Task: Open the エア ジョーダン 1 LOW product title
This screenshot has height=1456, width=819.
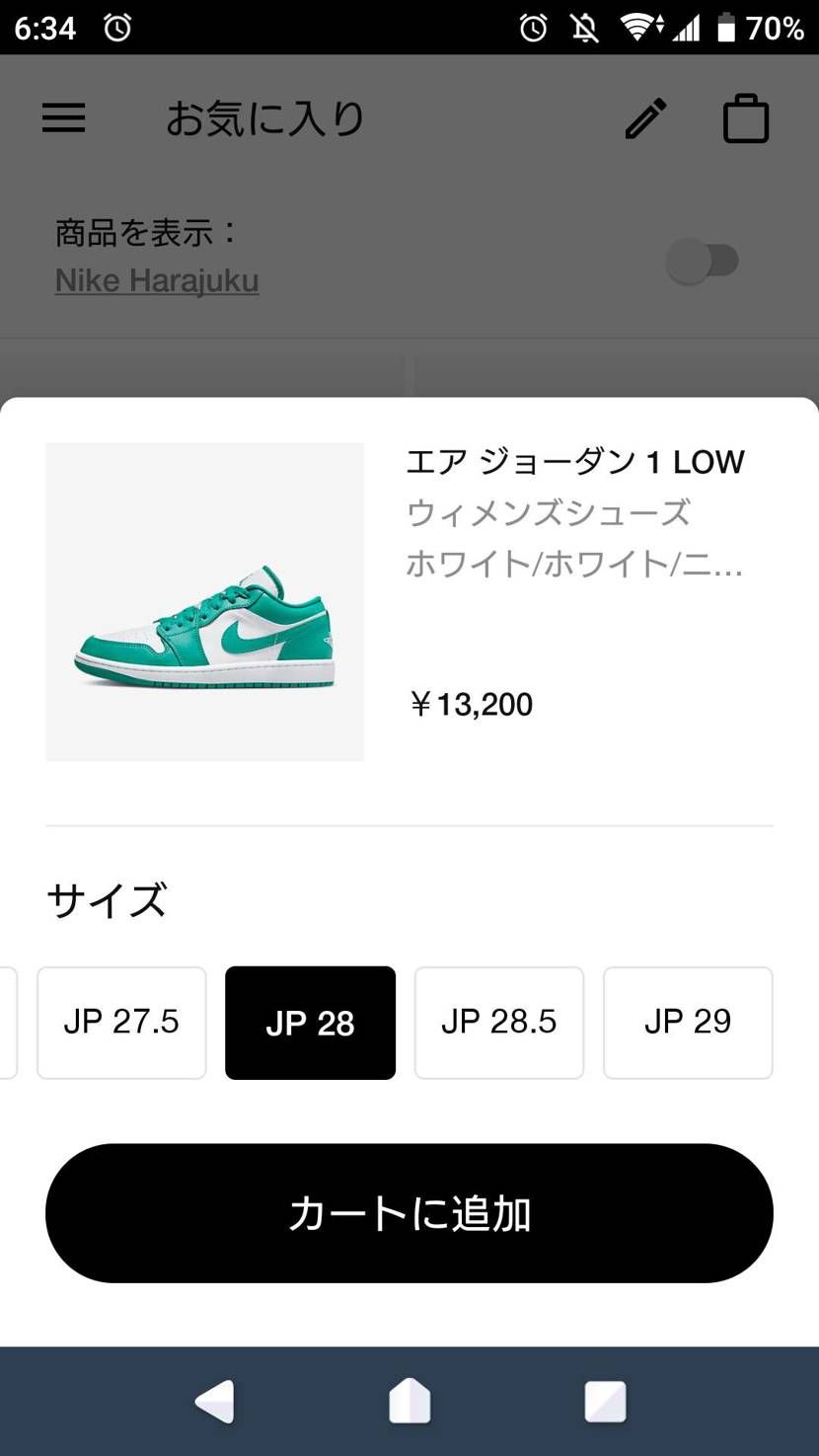Action: [575, 461]
